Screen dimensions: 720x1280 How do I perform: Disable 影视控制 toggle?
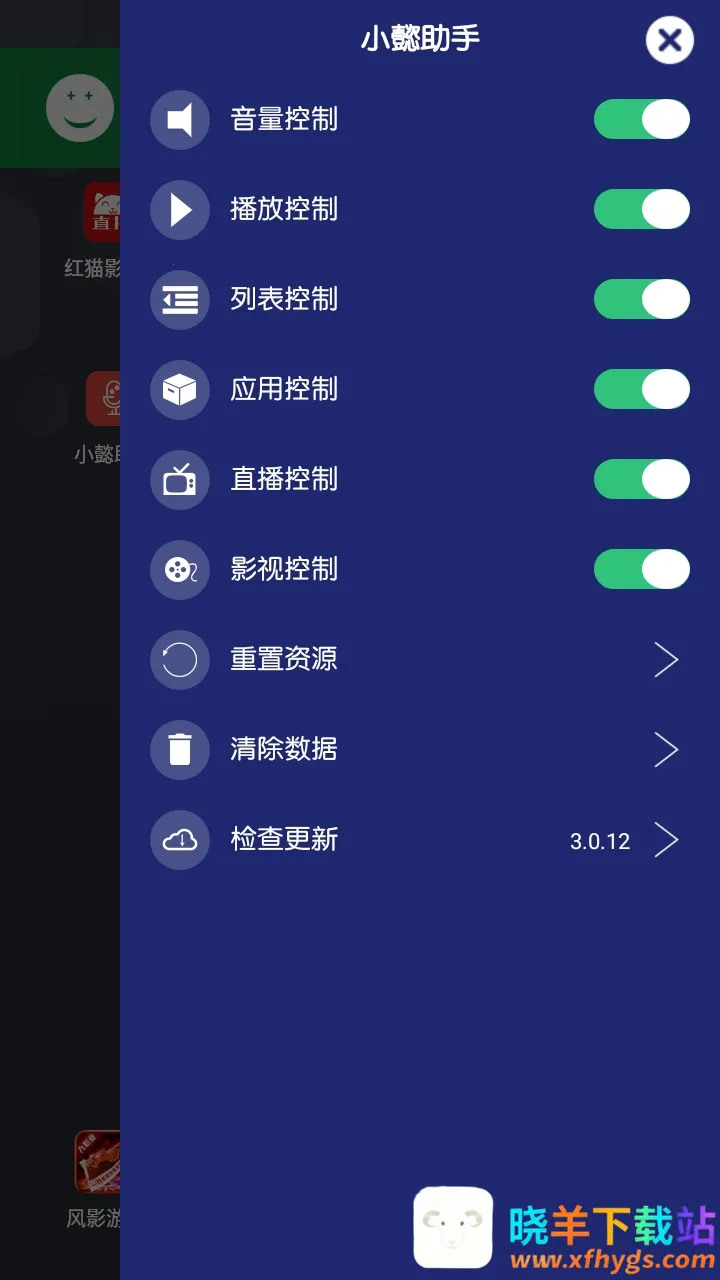coord(641,569)
